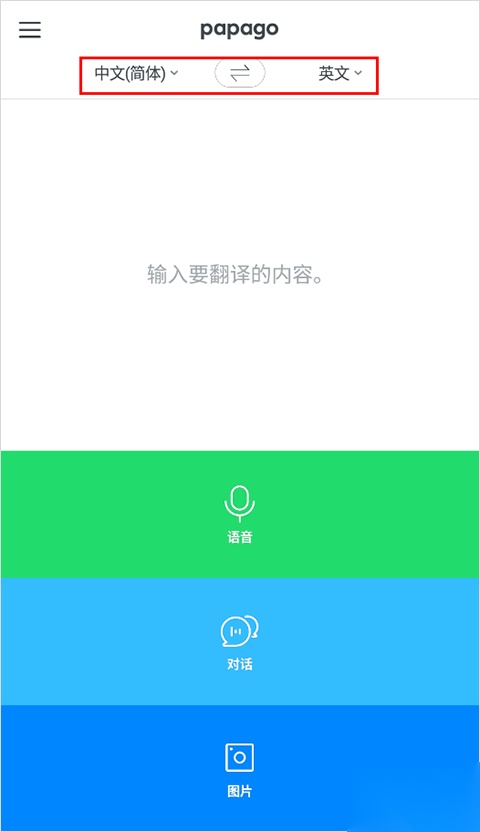Start 语音 voice translation
The height and width of the screenshot is (832, 480).
click(240, 514)
